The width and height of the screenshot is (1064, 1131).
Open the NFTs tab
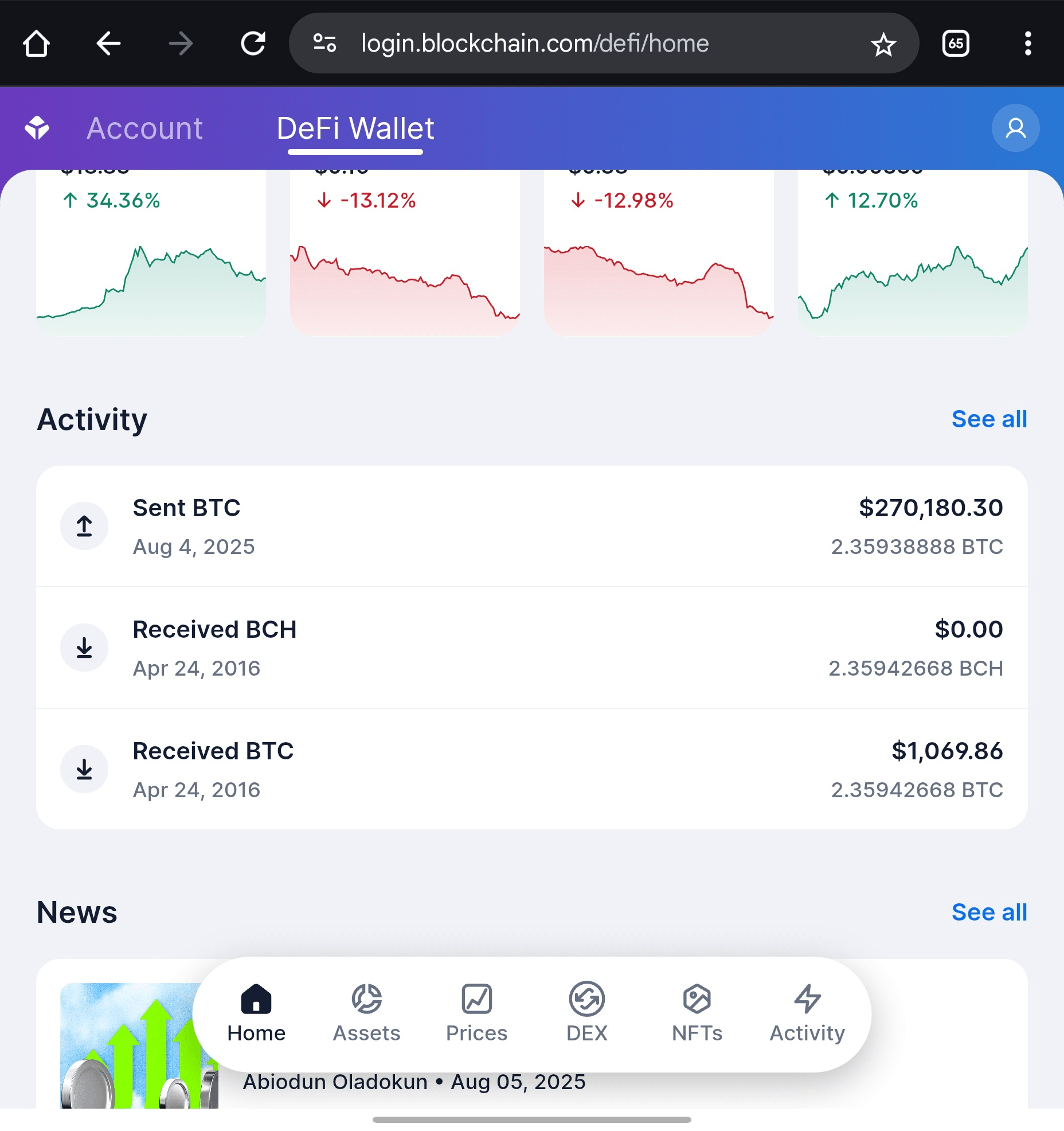click(697, 1014)
